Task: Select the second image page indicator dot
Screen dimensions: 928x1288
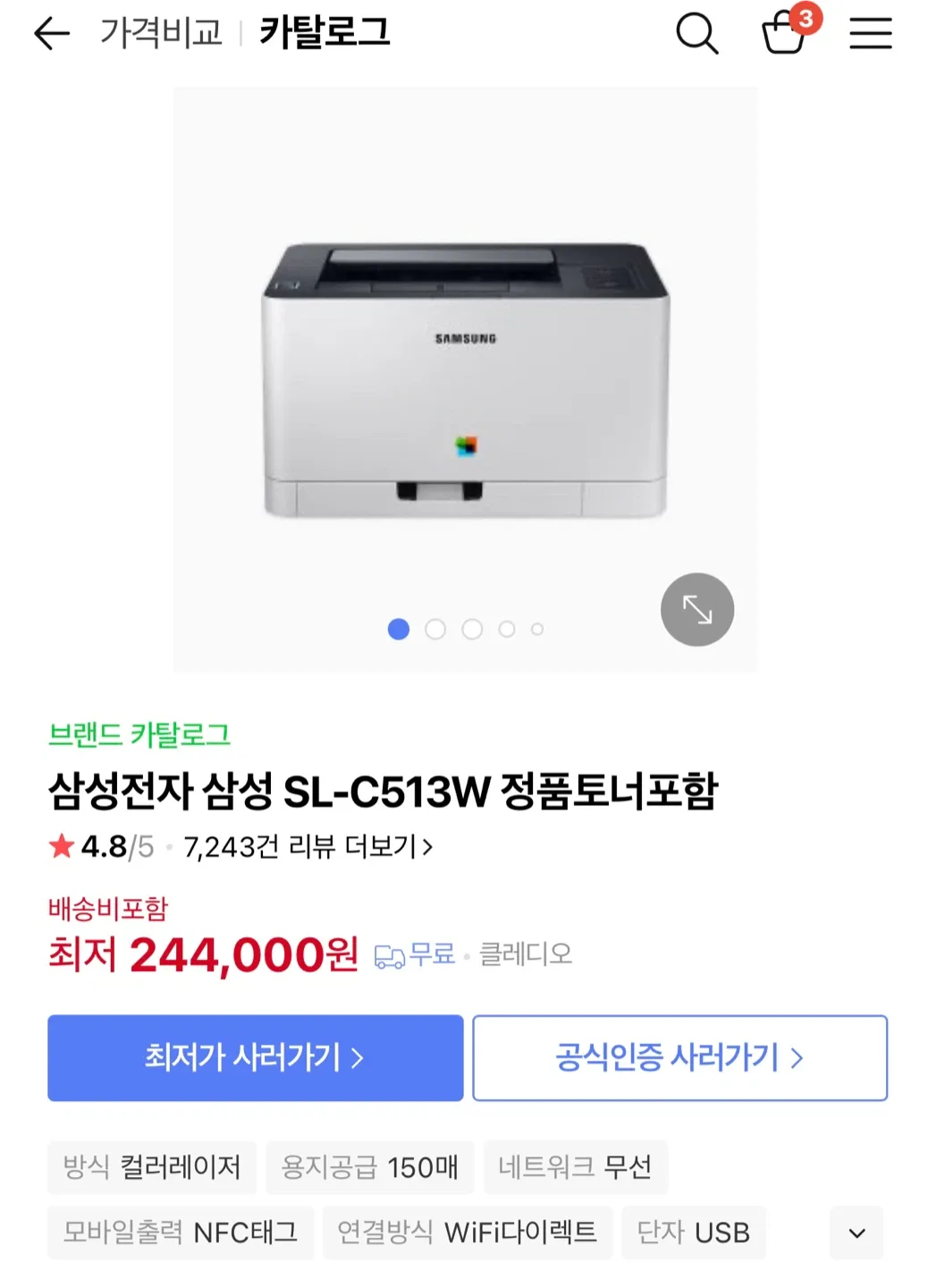Action: point(435,630)
